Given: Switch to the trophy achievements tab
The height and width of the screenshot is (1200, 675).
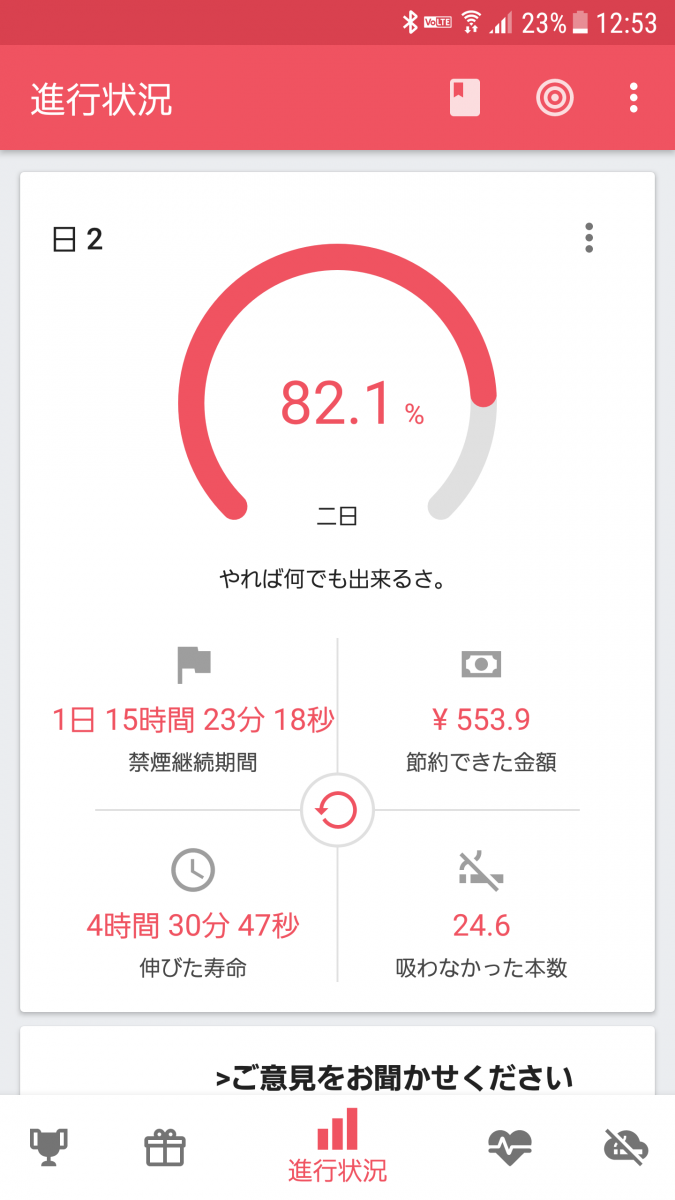Looking at the screenshot, I should (x=49, y=1147).
